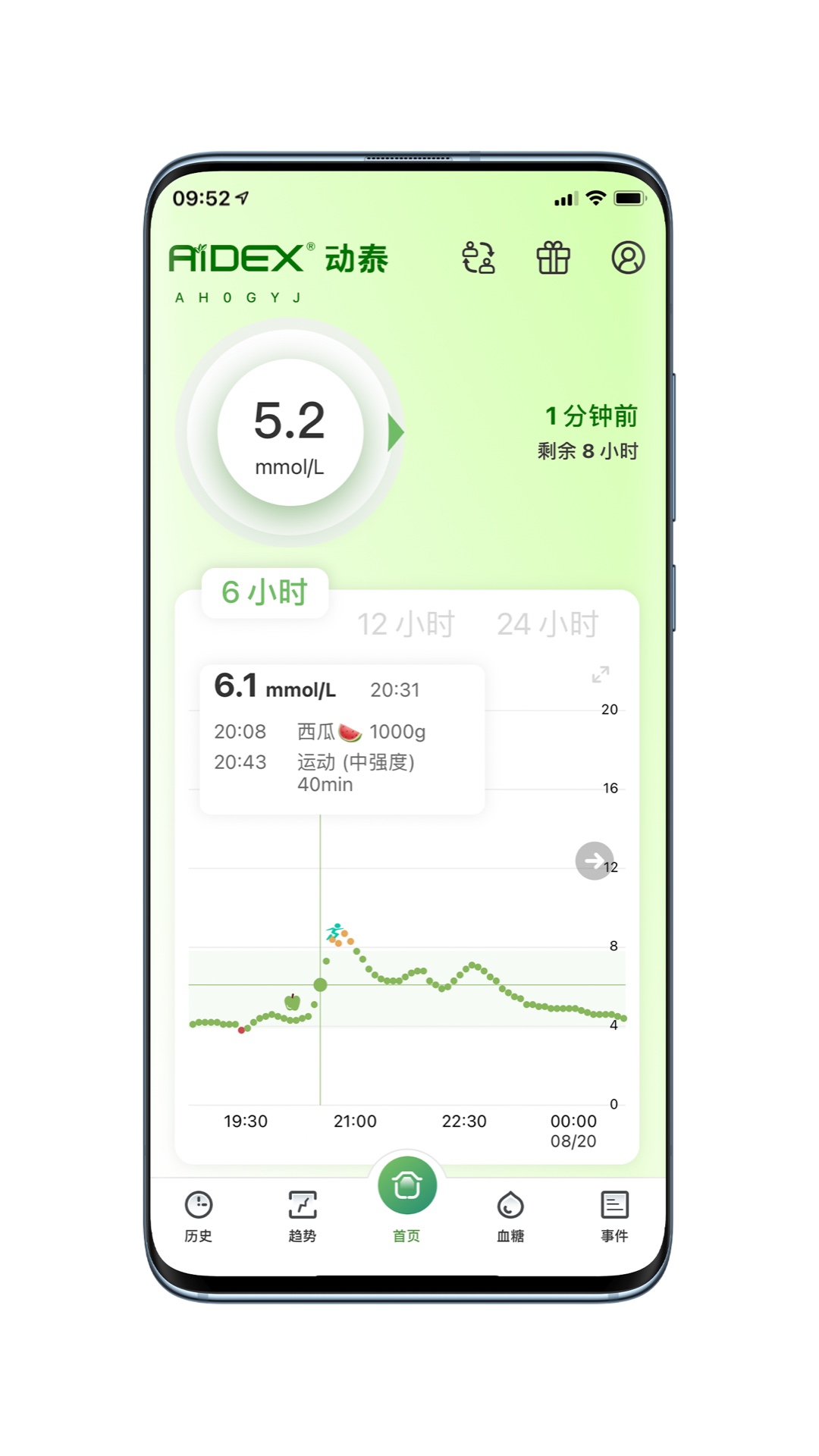Open the 事件 events tab
819x1456 pixels.
click(x=614, y=1216)
